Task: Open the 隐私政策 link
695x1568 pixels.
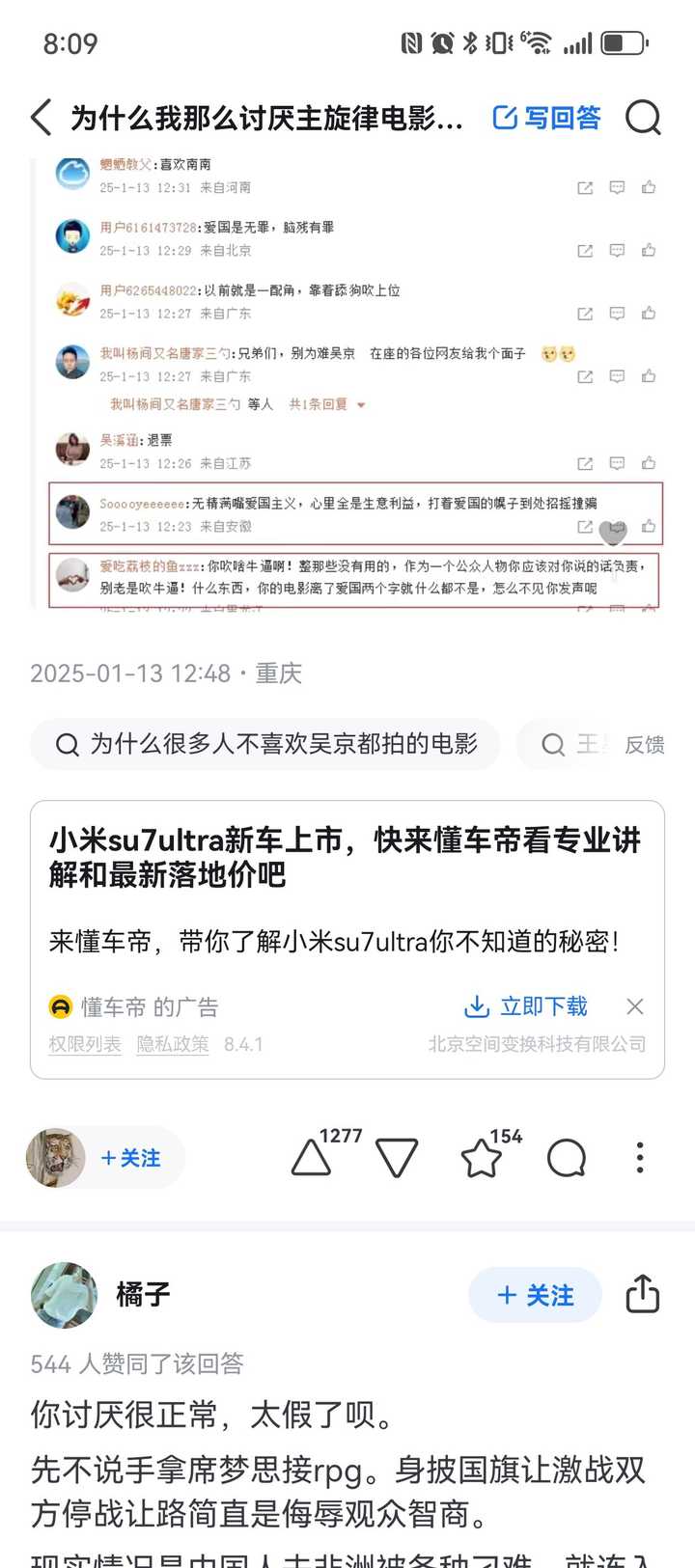Action: pos(173,1044)
